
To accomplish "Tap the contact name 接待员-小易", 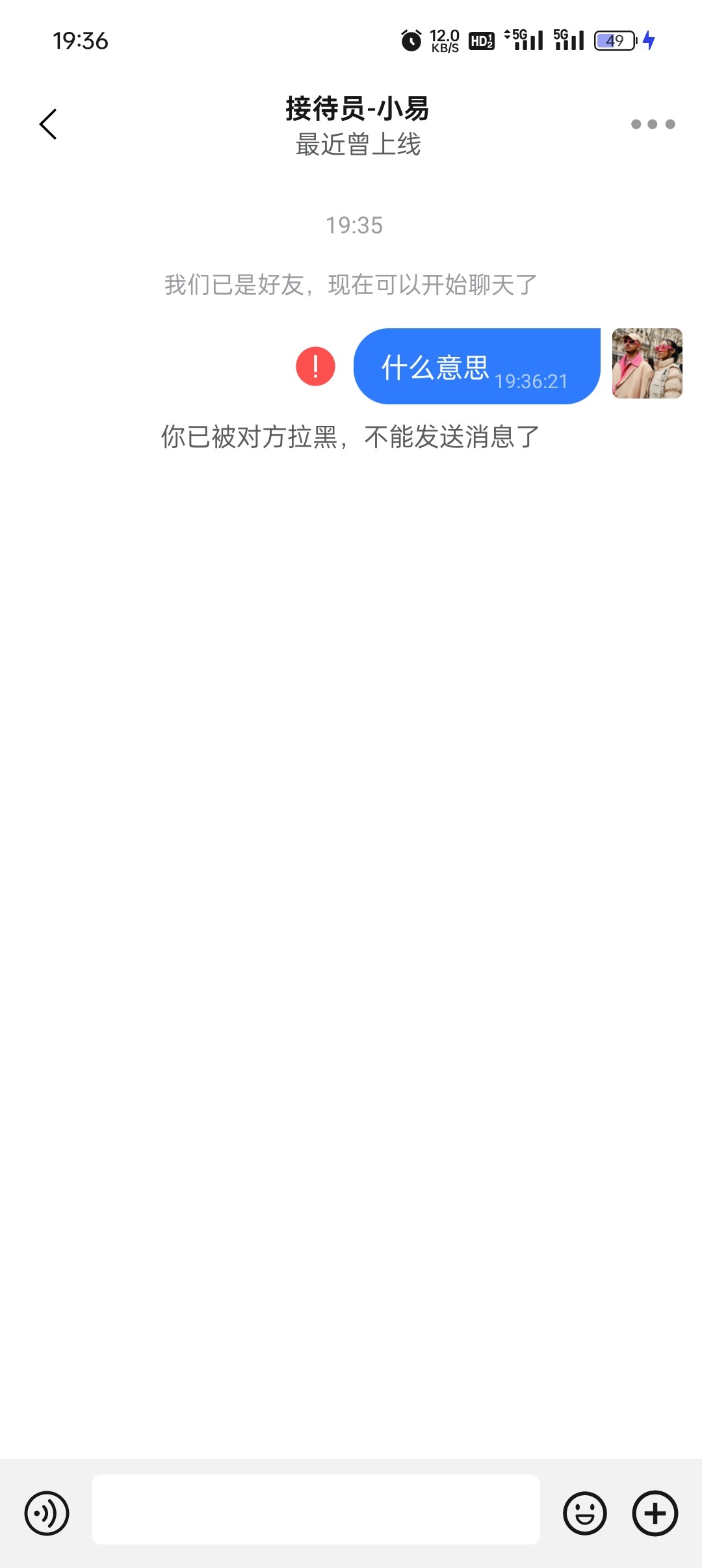I will coord(359,109).
